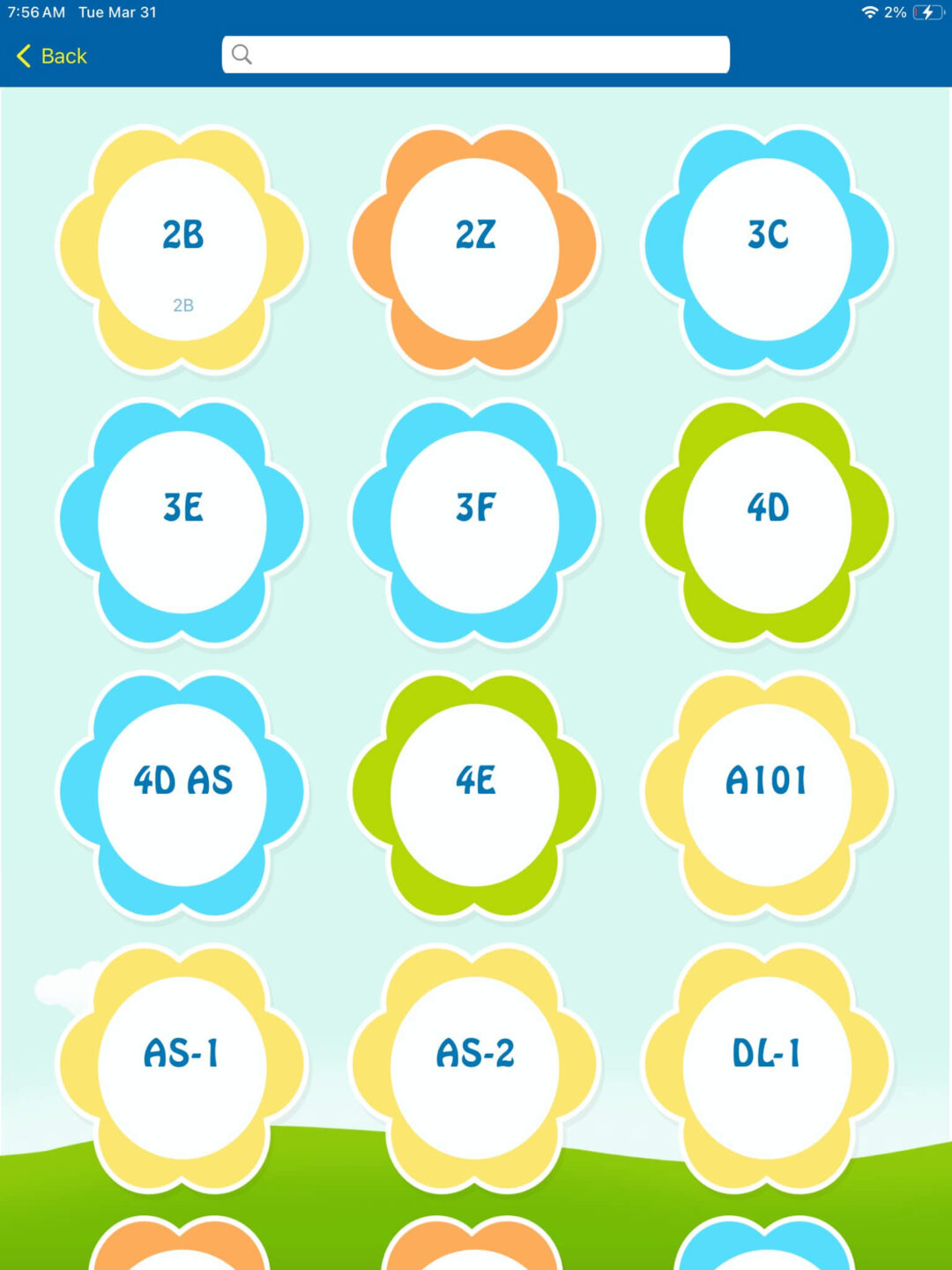The image size is (952, 1270).
Task: Select the 2Z orange flower
Action: (475, 250)
